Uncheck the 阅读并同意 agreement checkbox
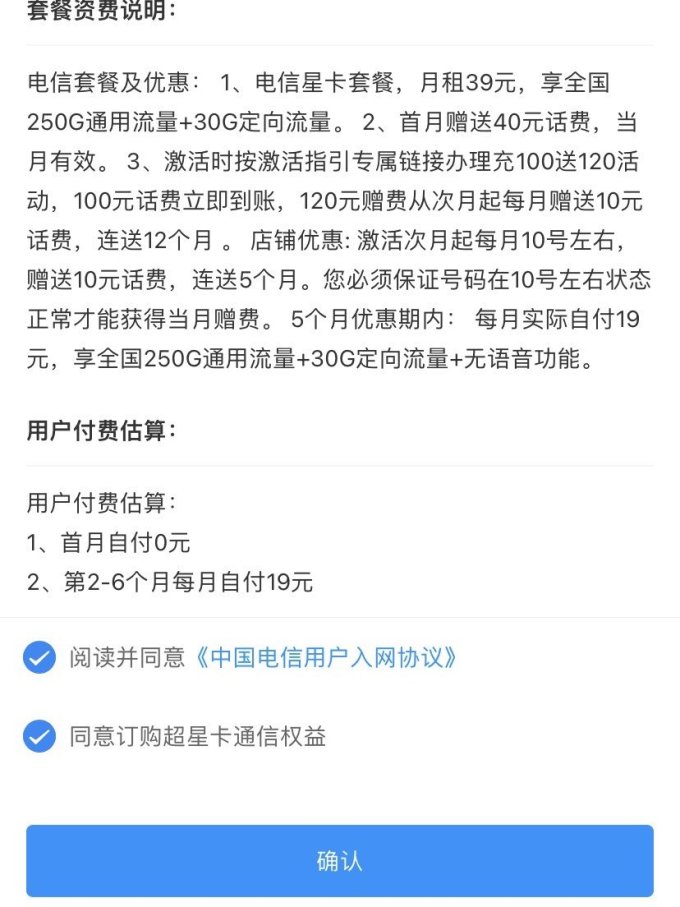 pos(39,658)
